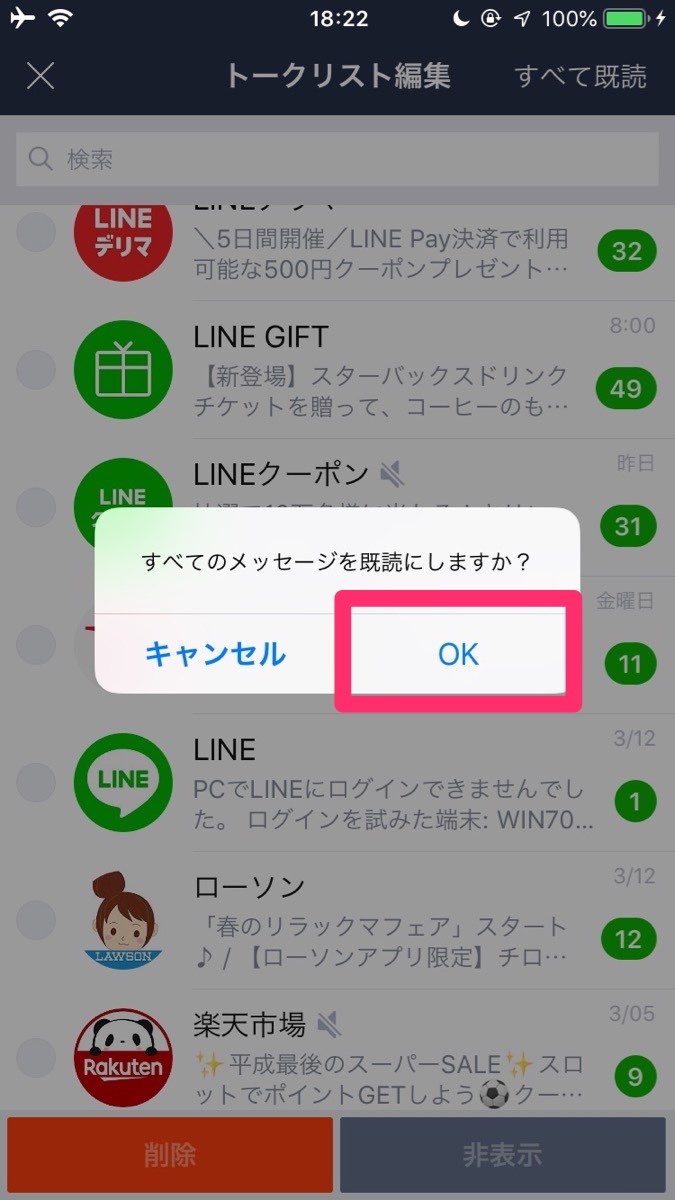The image size is (675, 1200).
Task: Confirm with OK in the dialog
Action: (x=458, y=654)
